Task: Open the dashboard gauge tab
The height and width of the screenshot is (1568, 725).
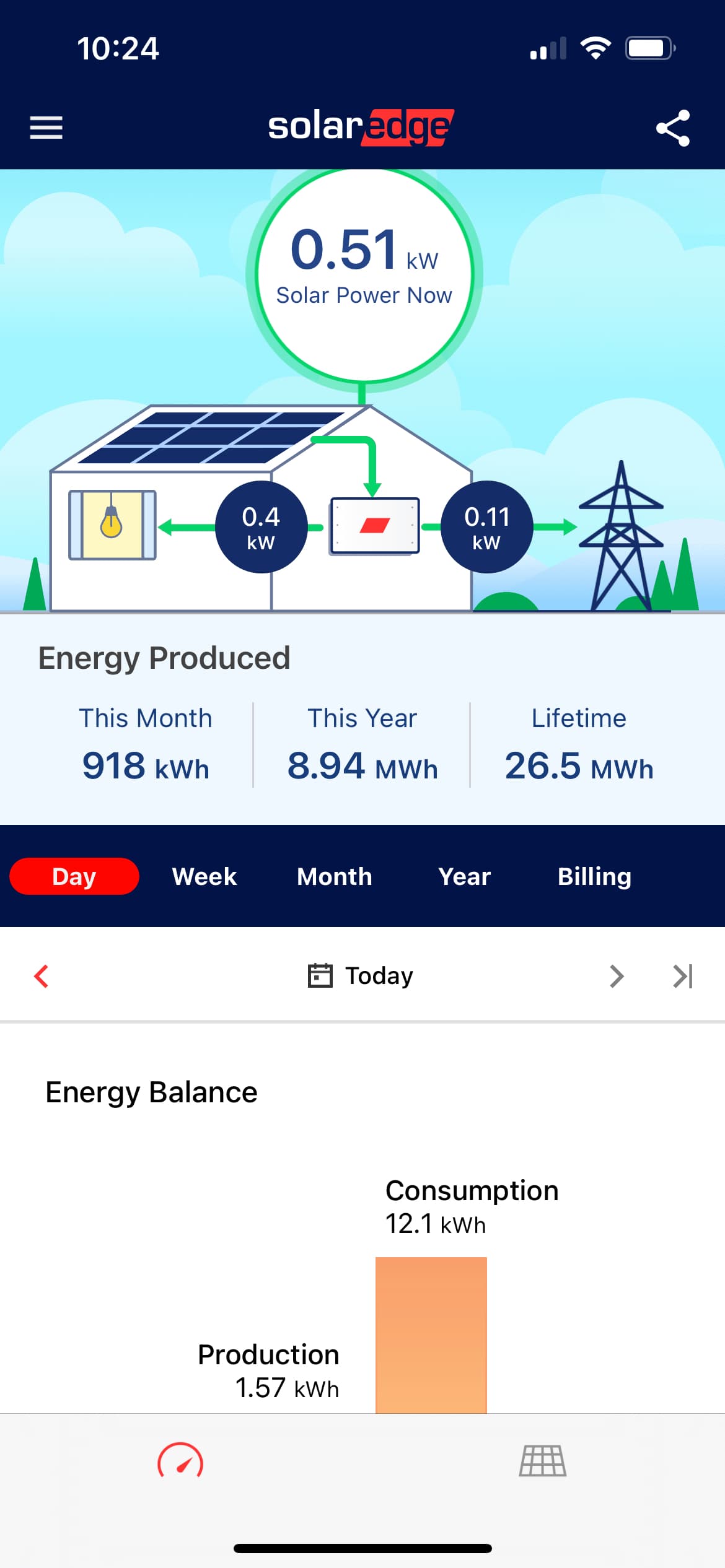Action: (x=180, y=1461)
